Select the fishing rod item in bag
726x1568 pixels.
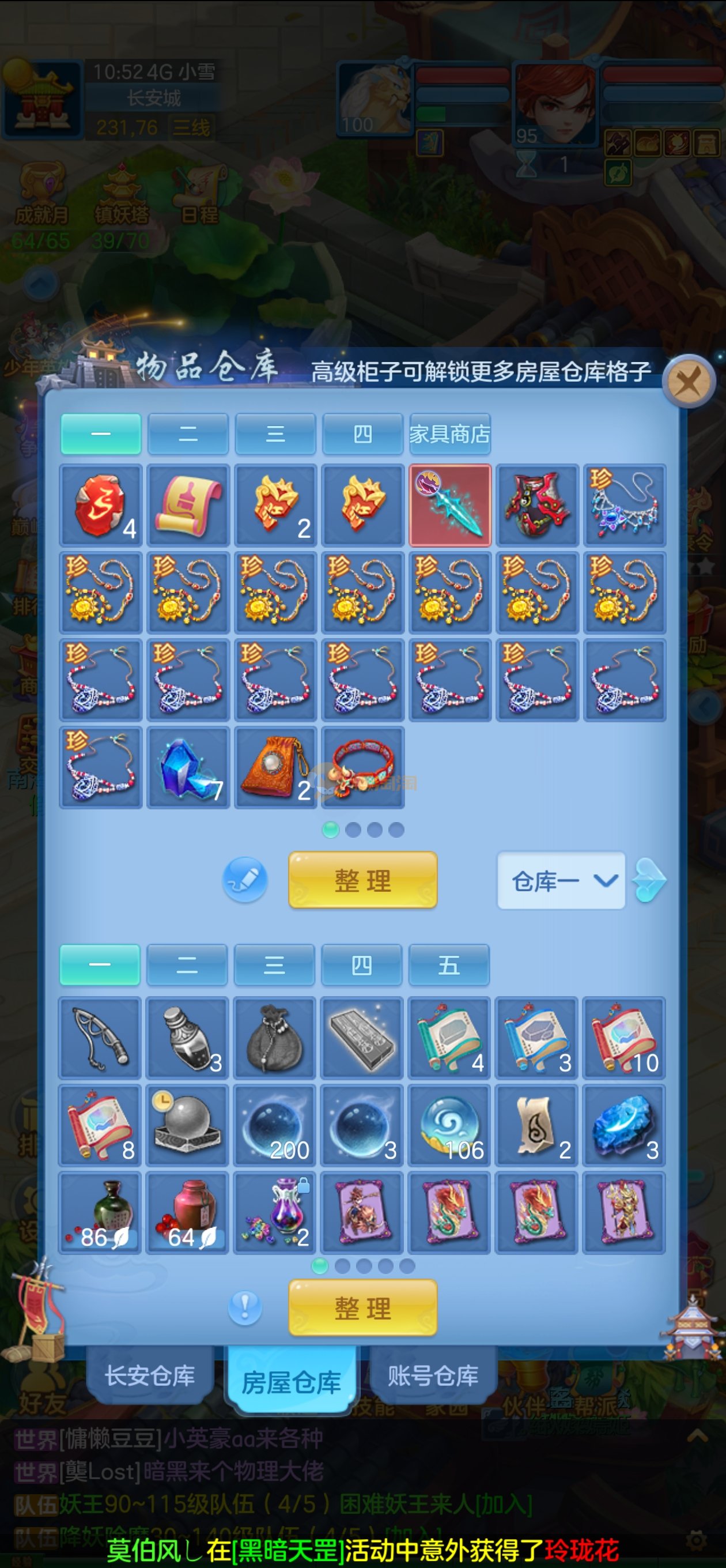(100, 1038)
